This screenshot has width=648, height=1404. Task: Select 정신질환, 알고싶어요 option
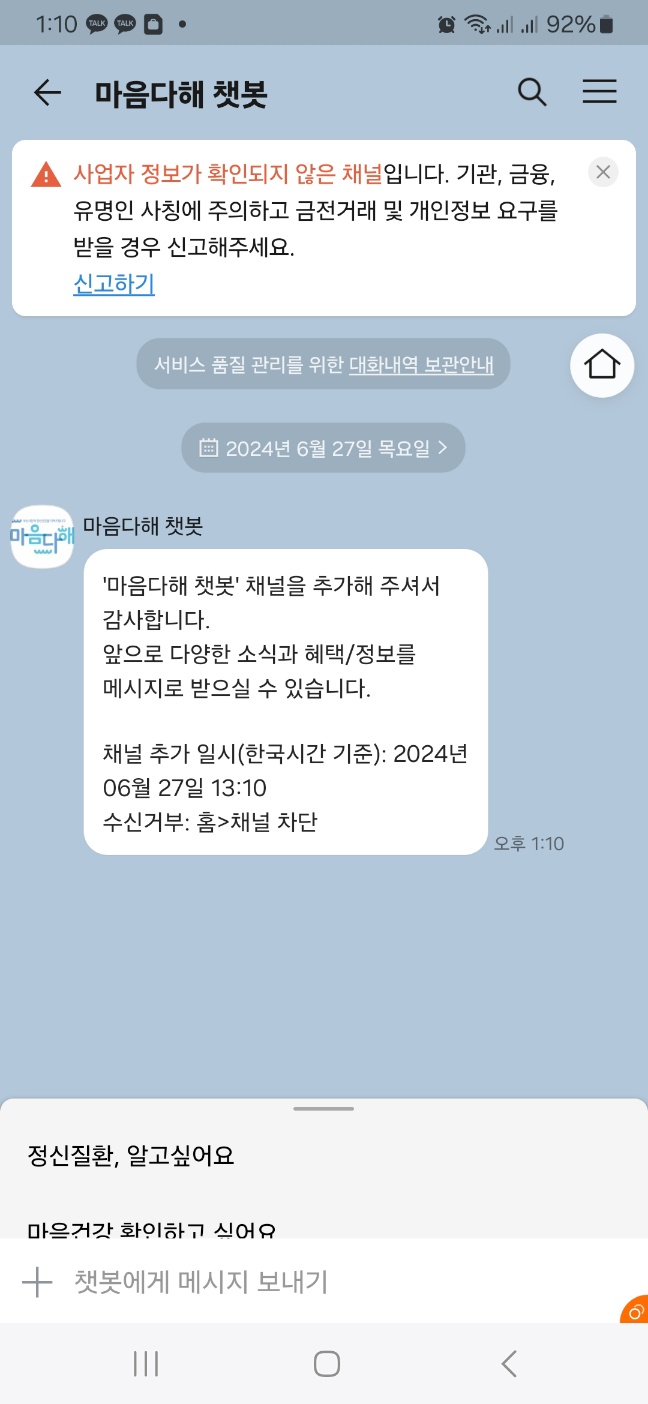pyautogui.click(x=131, y=1157)
